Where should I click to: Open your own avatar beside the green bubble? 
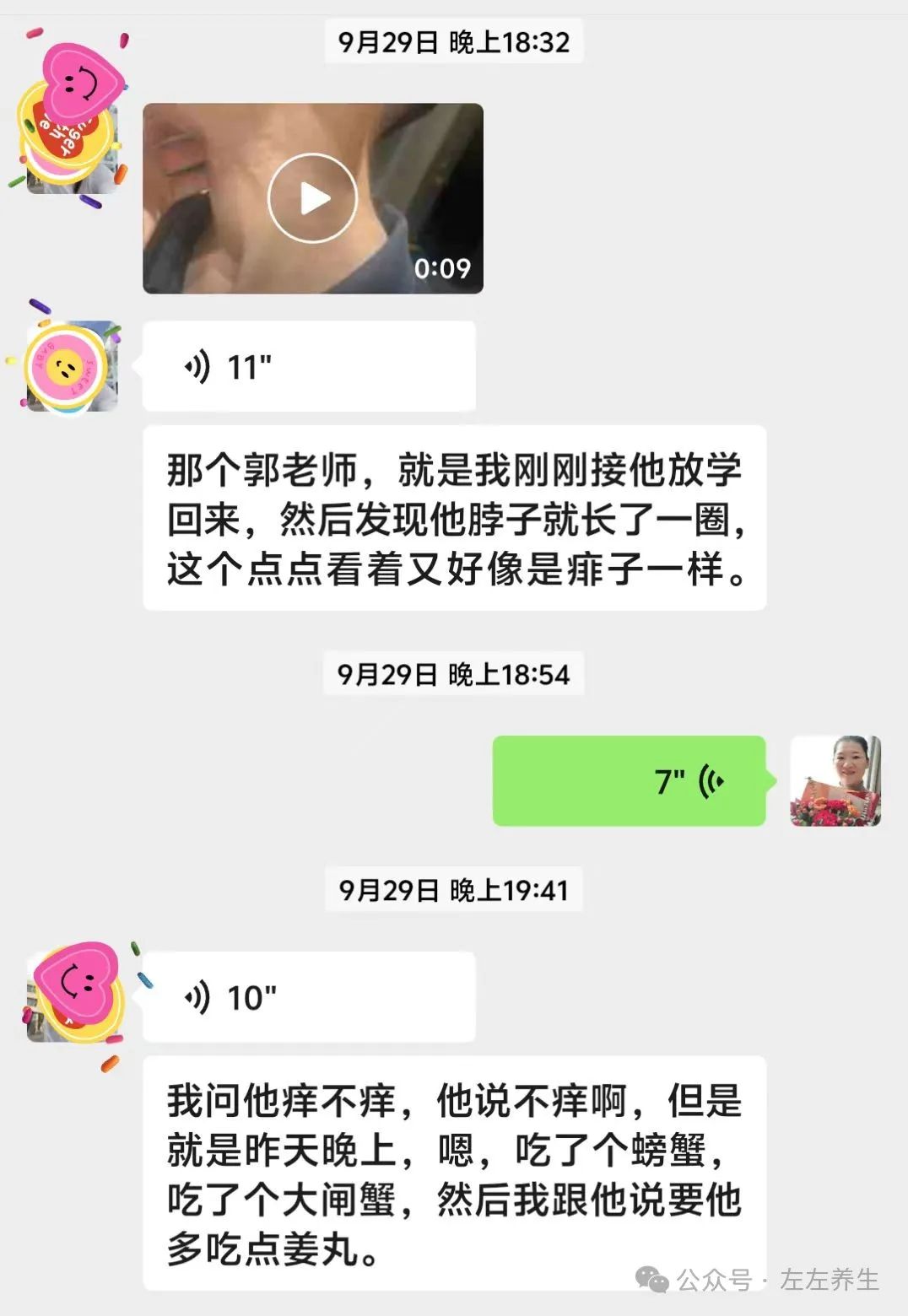835,782
